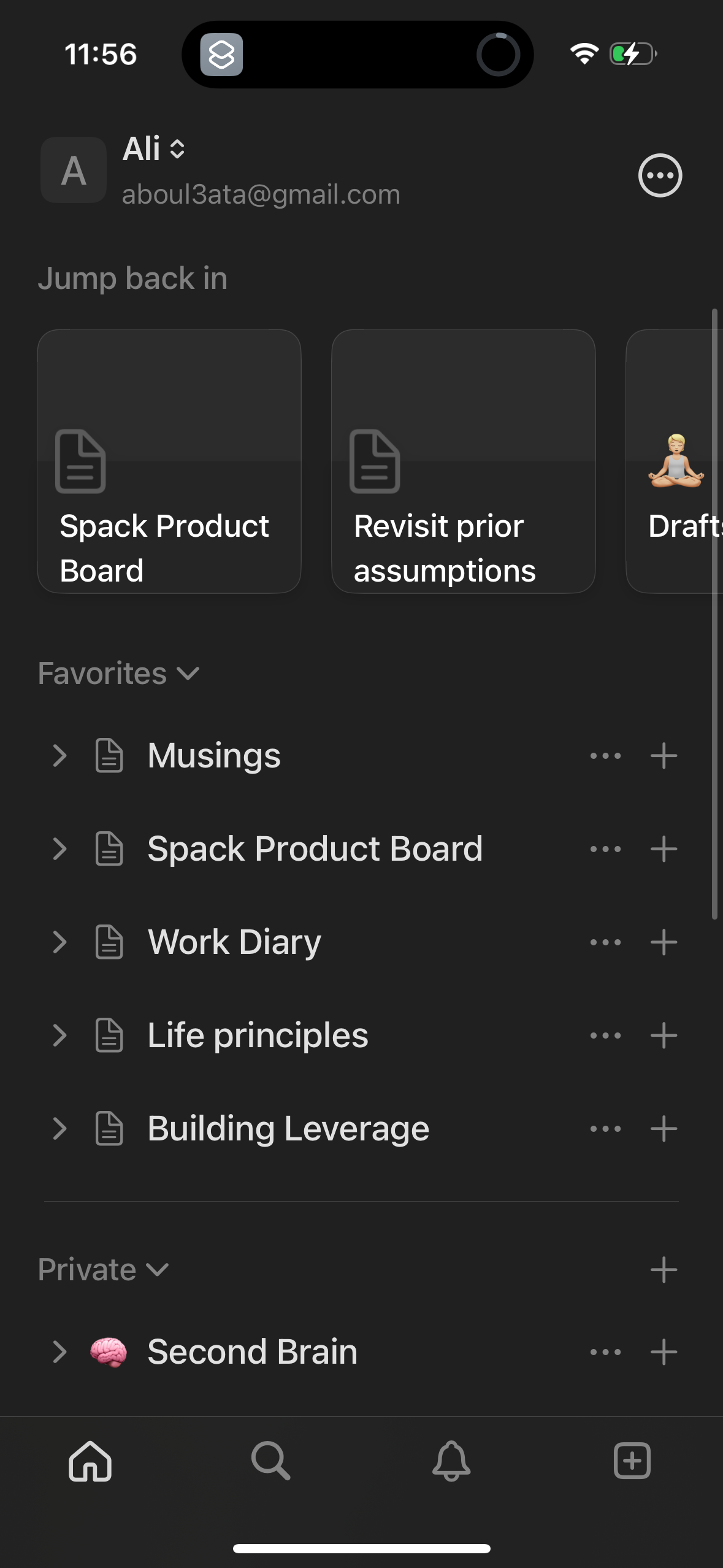Screen dimensions: 723x1568
Task: Open search from the bottom bar
Action: tap(270, 1462)
